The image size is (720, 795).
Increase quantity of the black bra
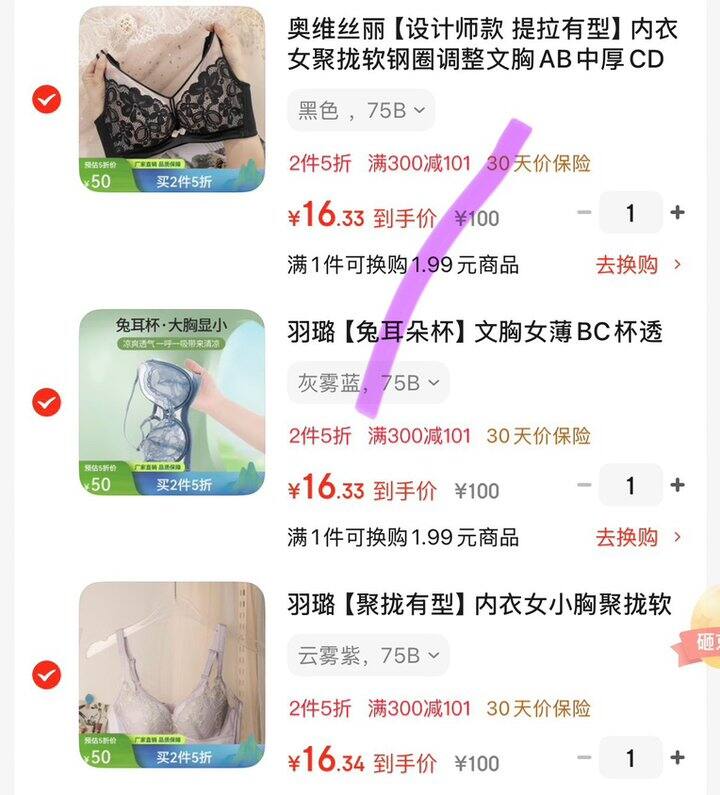tap(676, 212)
